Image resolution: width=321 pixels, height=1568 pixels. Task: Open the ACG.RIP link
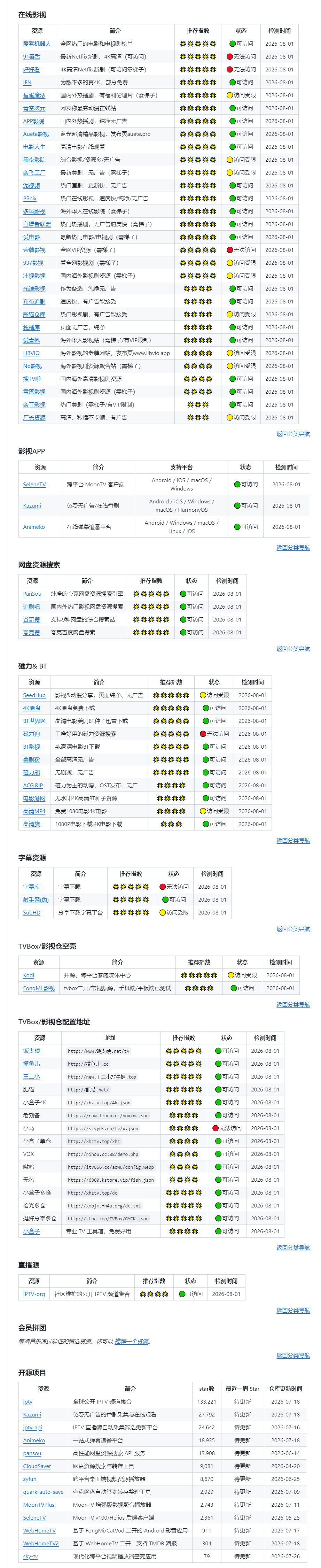[x=33, y=785]
